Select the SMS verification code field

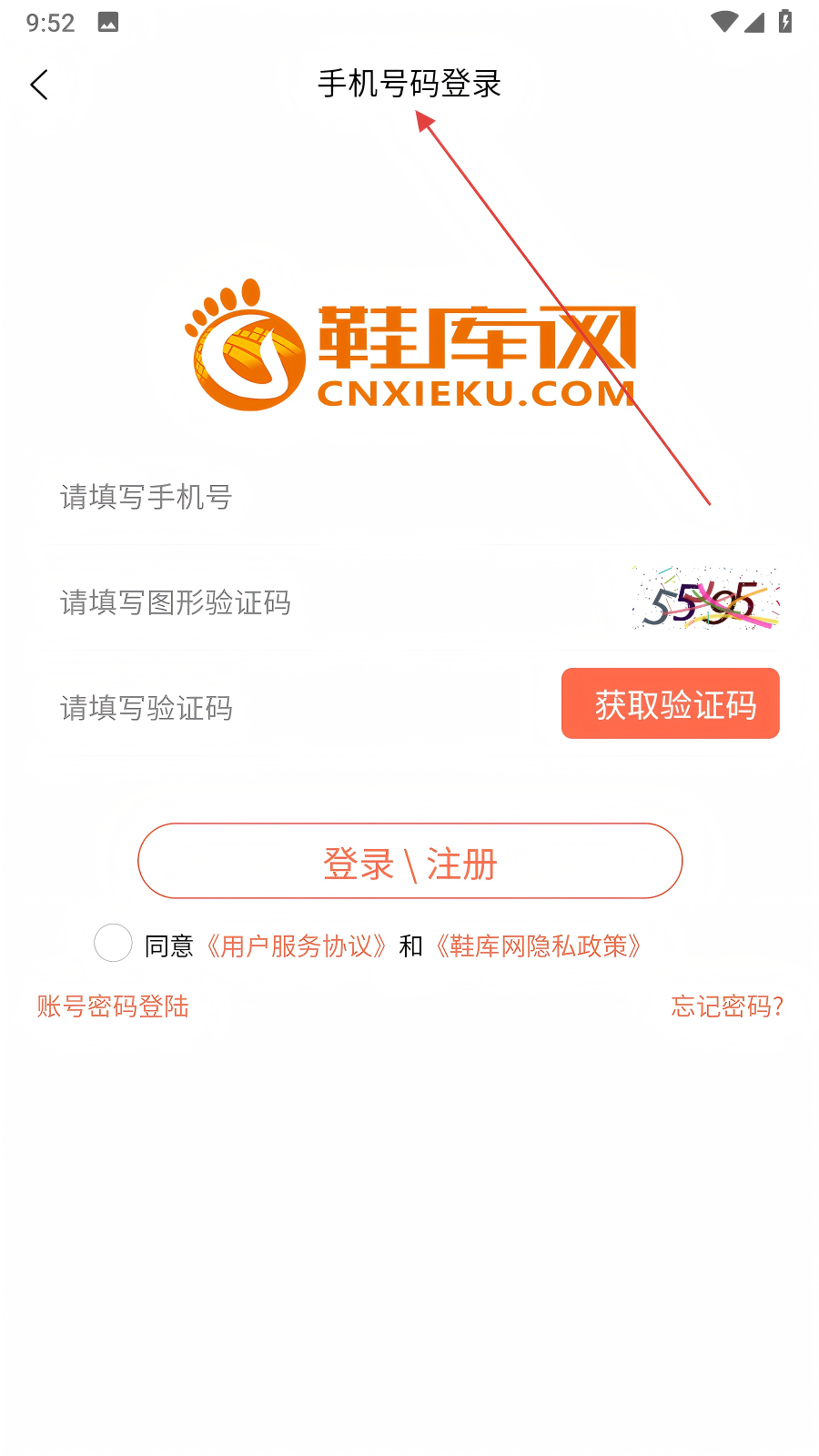coord(300,708)
